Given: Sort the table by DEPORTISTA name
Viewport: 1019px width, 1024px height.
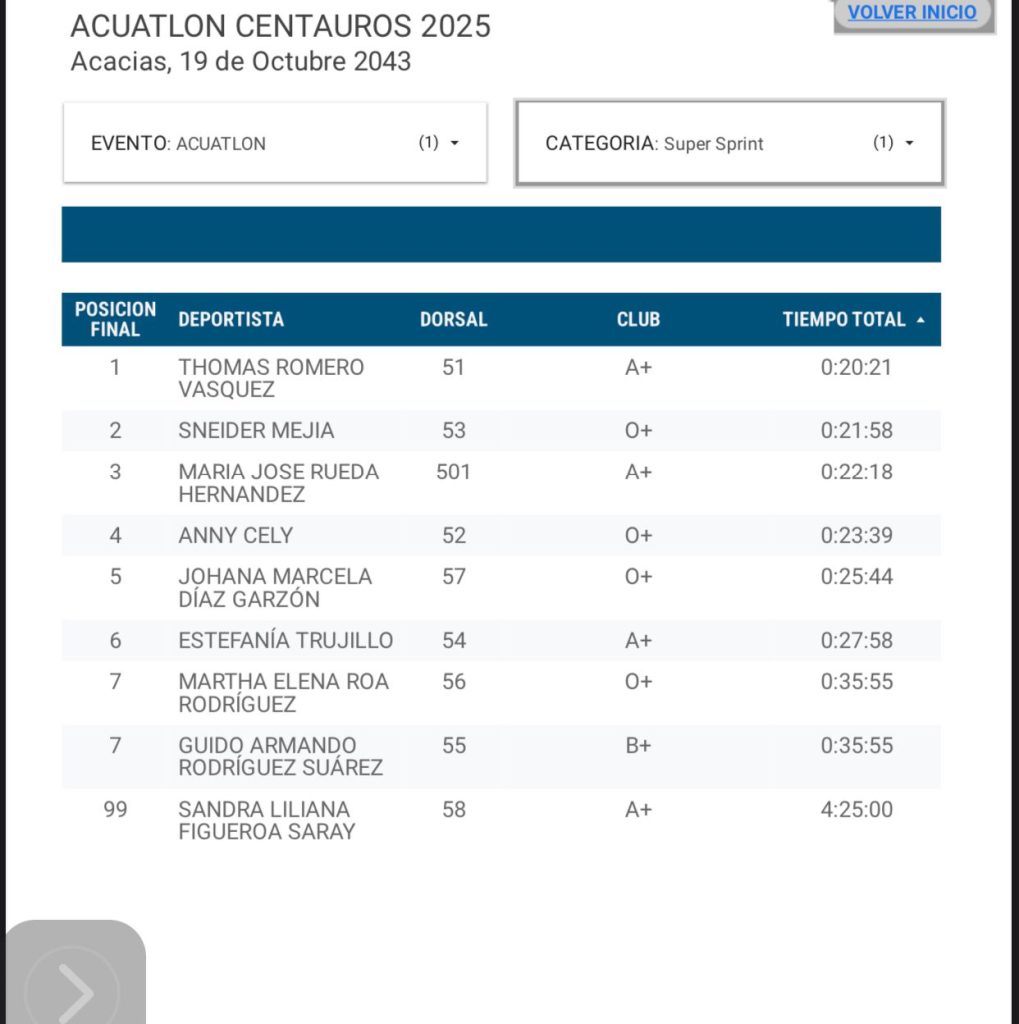Looking at the screenshot, I should pyautogui.click(x=231, y=320).
